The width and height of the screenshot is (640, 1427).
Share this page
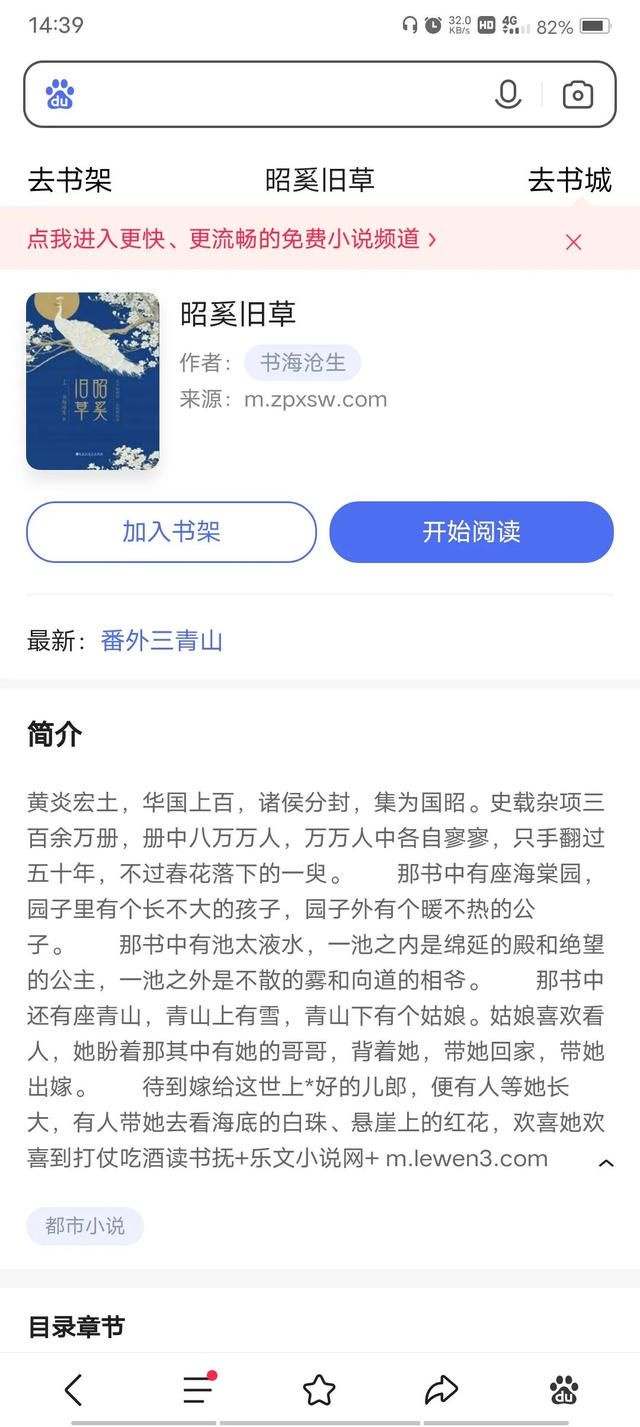[x=441, y=1389]
